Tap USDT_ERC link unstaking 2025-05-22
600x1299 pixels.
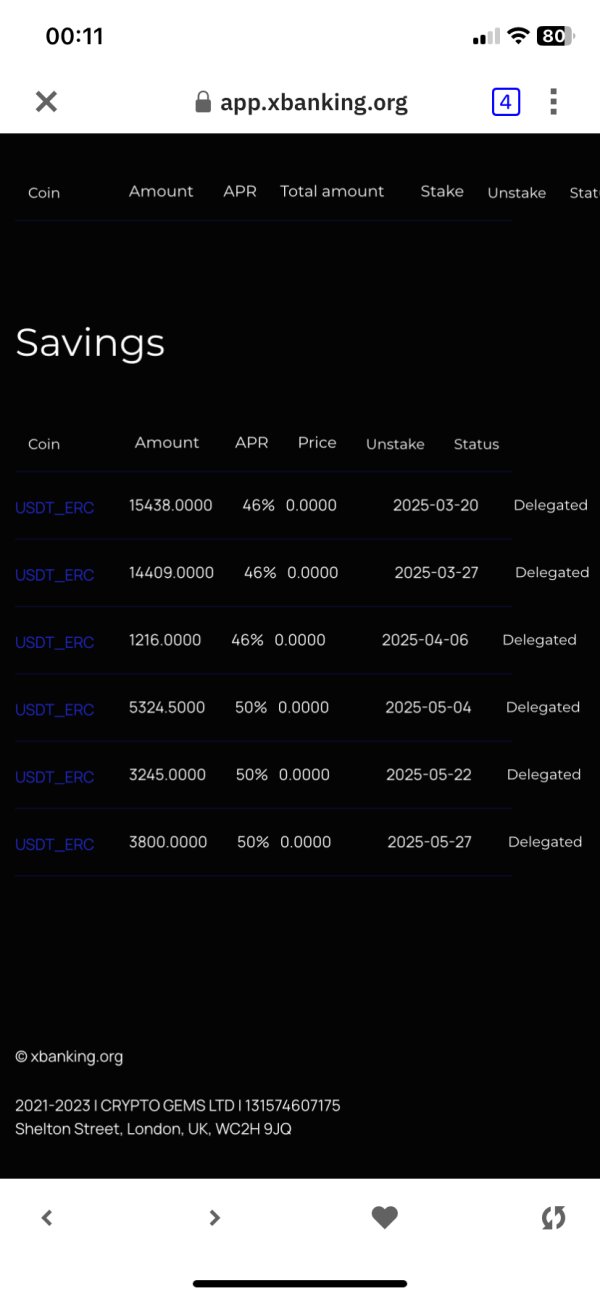(55, 777)
